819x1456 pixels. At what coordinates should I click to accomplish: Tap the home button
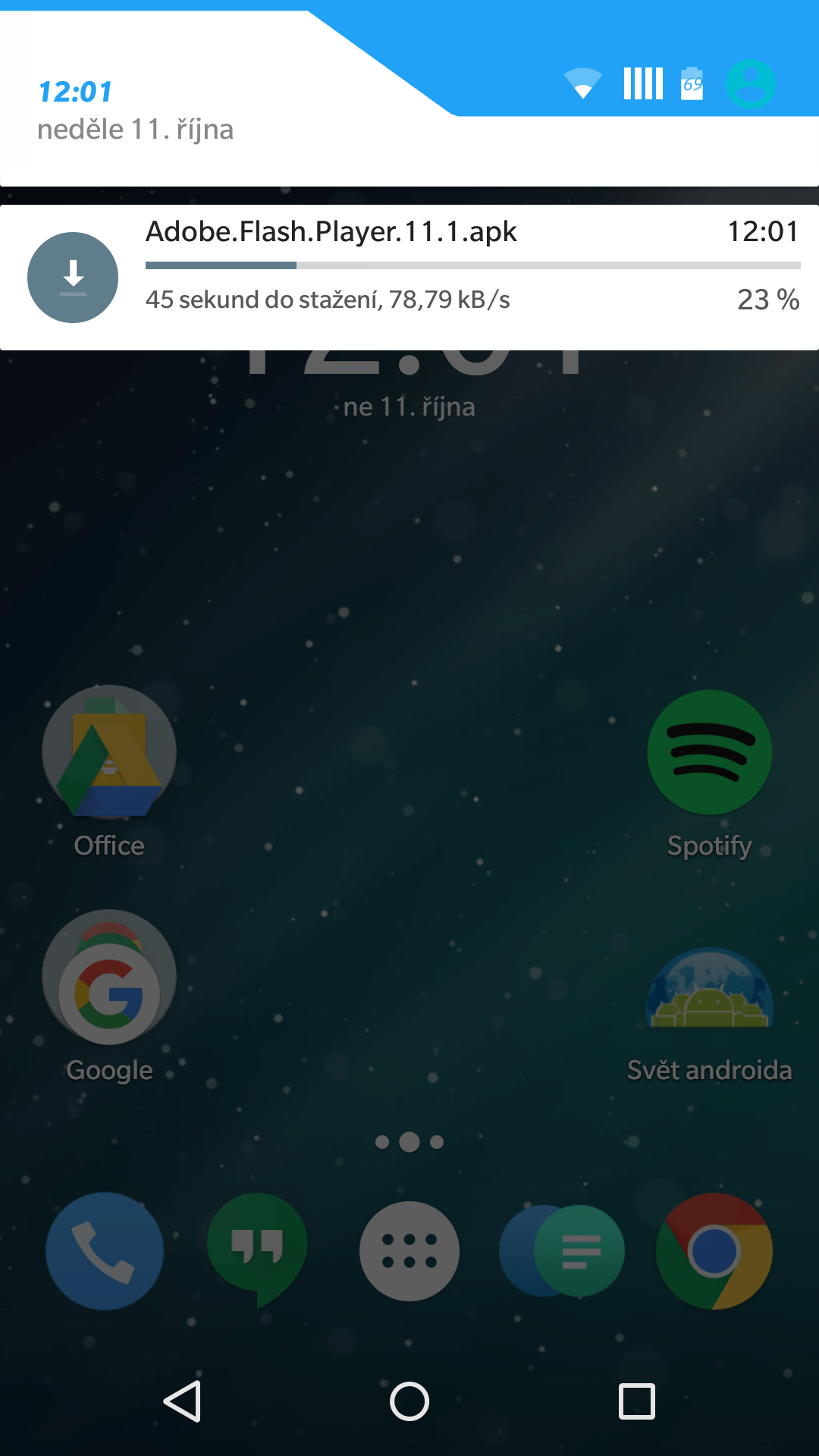pyautogui.click(x=409, y=1401)
